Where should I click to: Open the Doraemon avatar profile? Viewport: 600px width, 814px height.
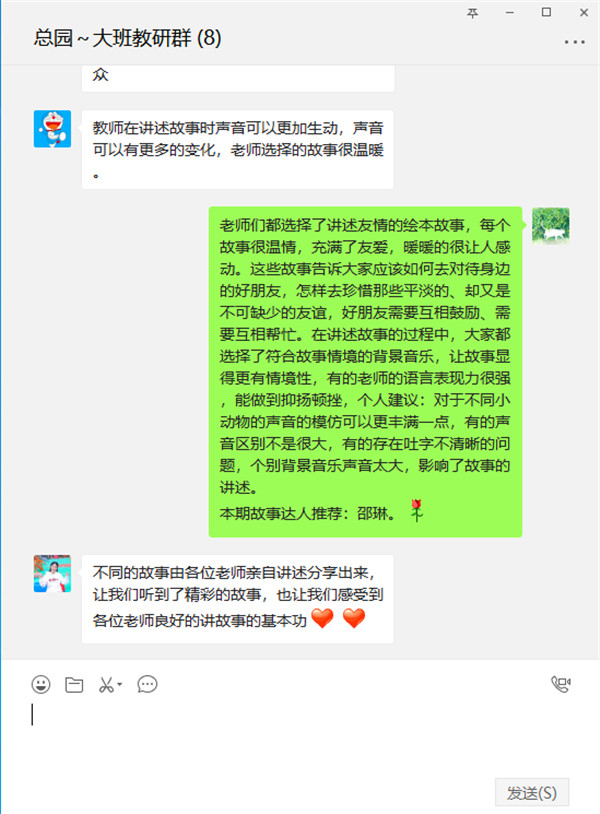pos(52,129)
